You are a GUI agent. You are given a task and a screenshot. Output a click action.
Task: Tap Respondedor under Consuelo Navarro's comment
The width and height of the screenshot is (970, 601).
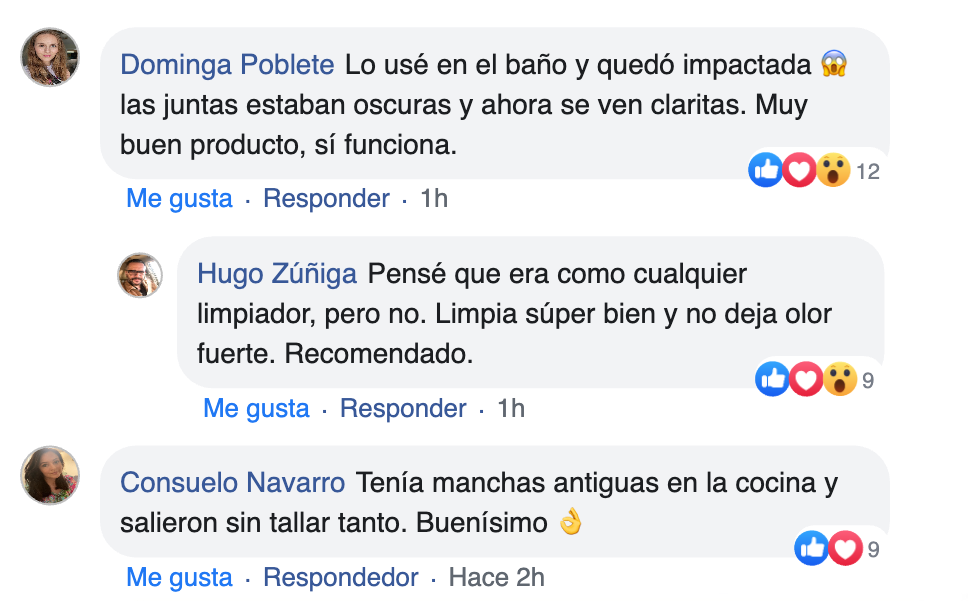tap(340, 577)
